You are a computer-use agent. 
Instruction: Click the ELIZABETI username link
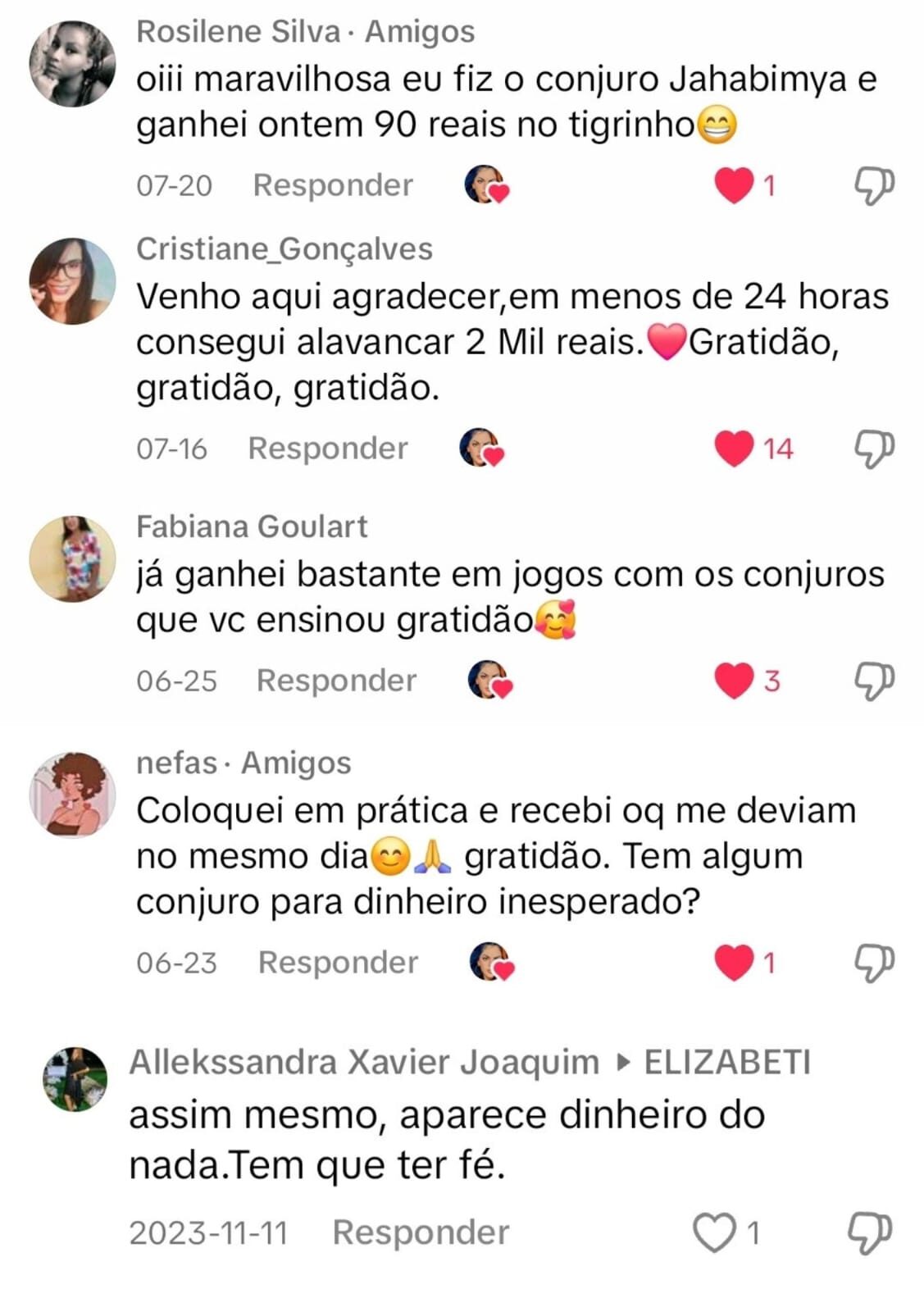pos(730,1062)
